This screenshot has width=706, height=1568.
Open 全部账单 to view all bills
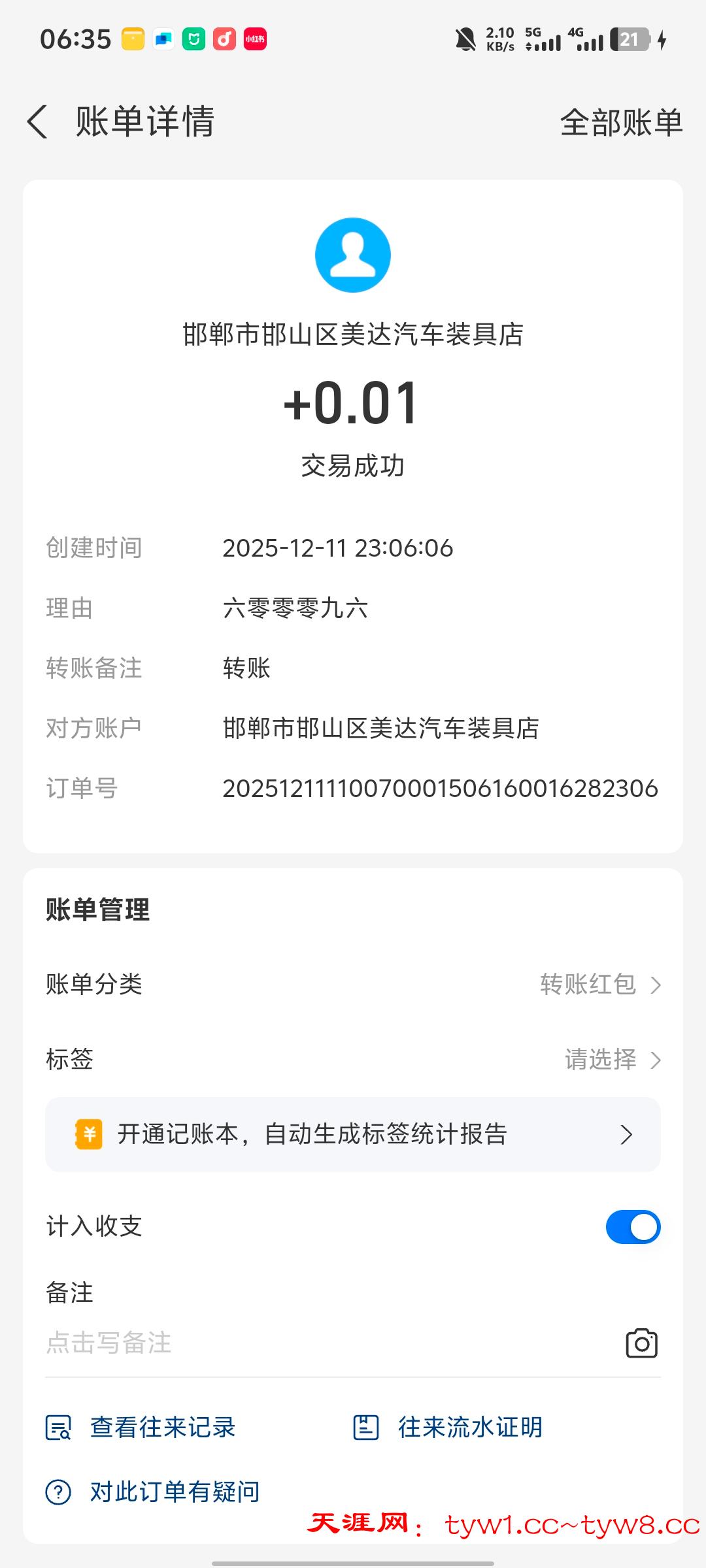tap(620, 122)
